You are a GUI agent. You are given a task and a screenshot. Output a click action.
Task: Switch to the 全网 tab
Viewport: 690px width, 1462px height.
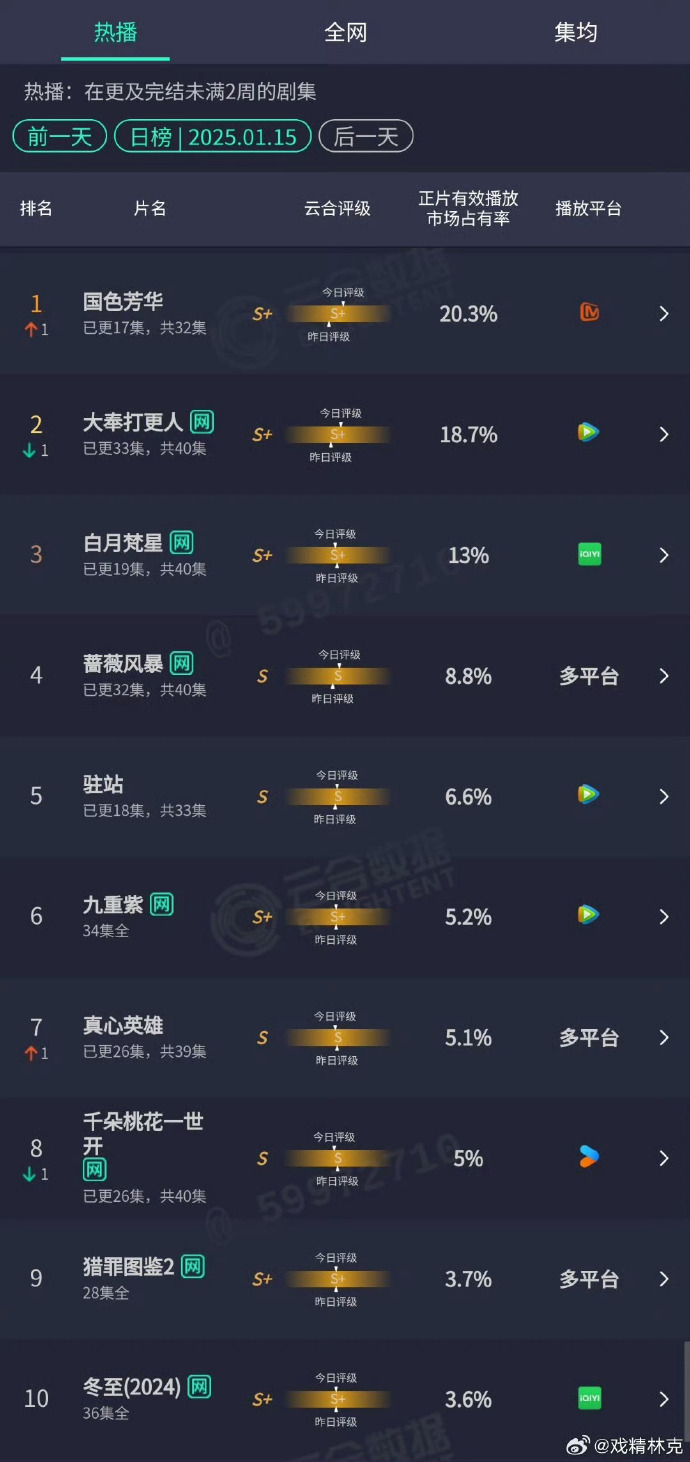(x=345, y=33)
